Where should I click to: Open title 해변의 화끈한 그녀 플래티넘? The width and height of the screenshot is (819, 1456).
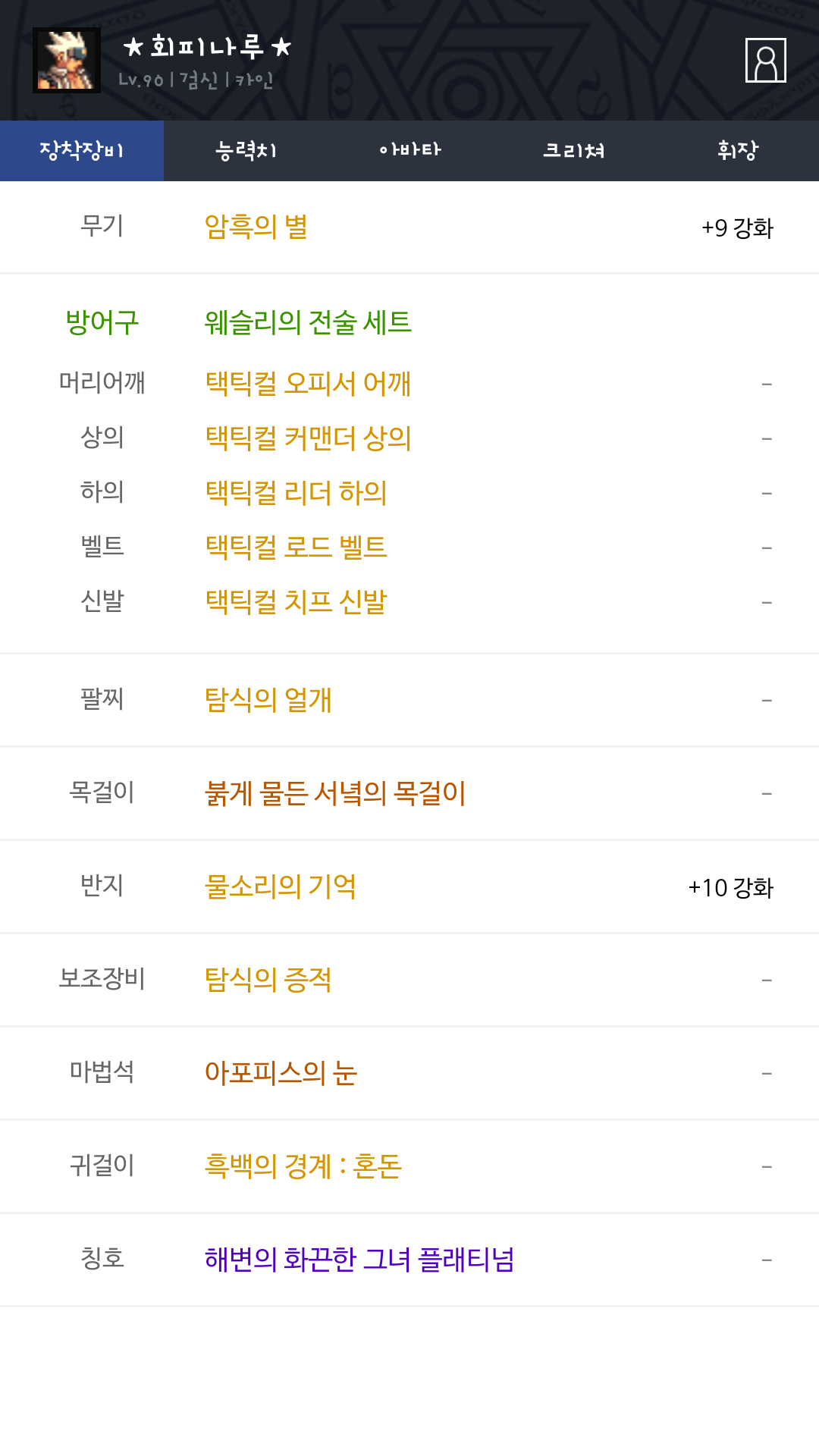[359, 1259]
